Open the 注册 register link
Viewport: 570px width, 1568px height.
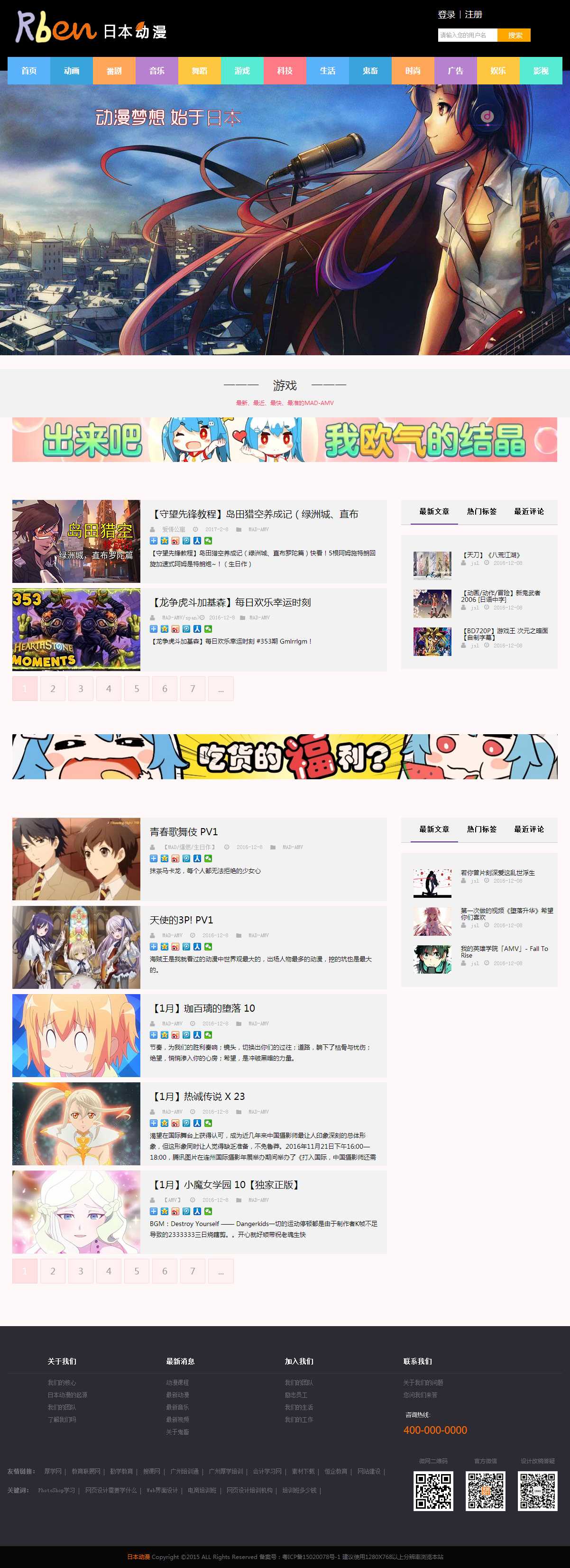coord(473,15)
